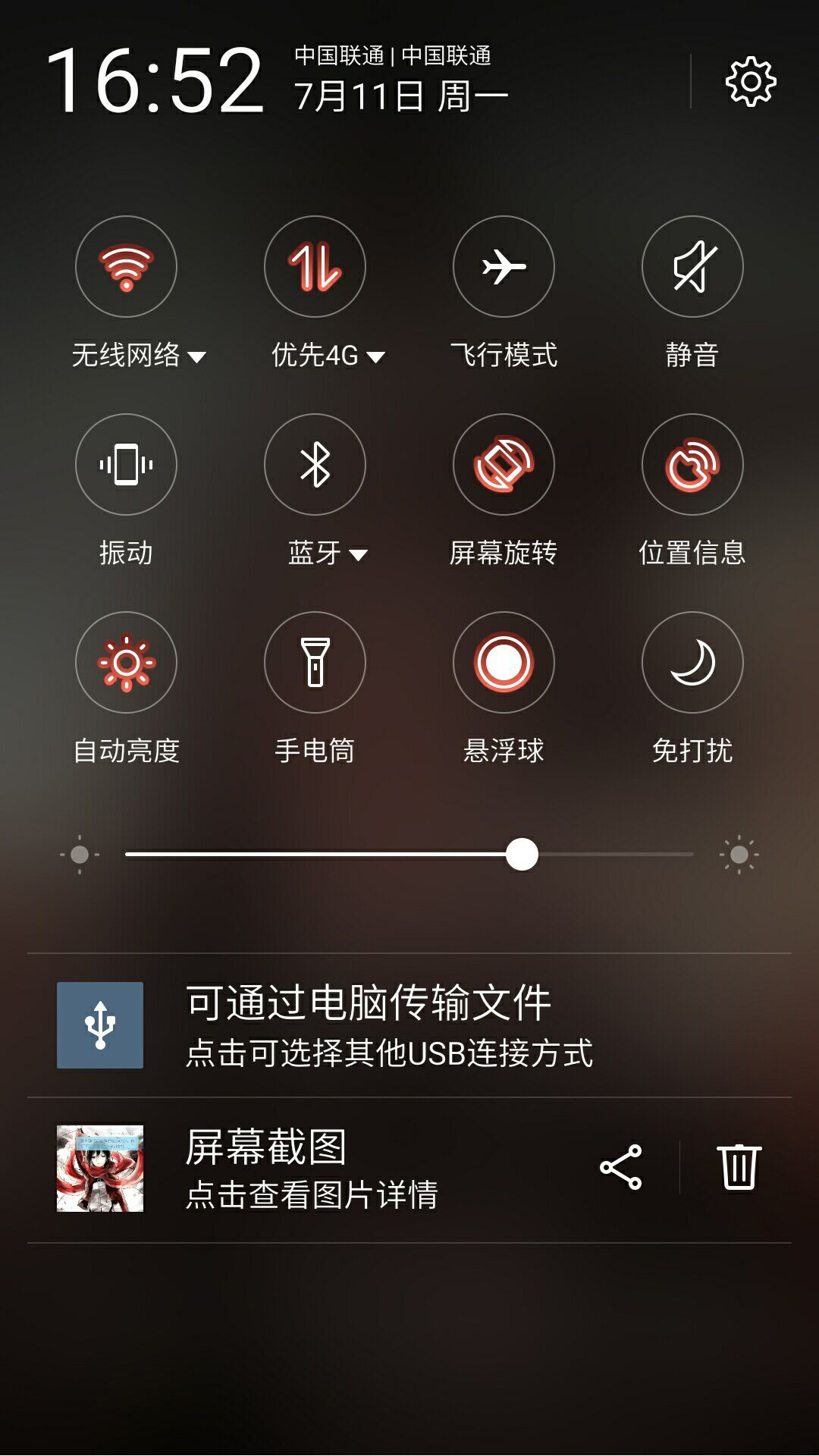
Task: Enable 免打扰 do not disturb
Action: pos(692,662)
